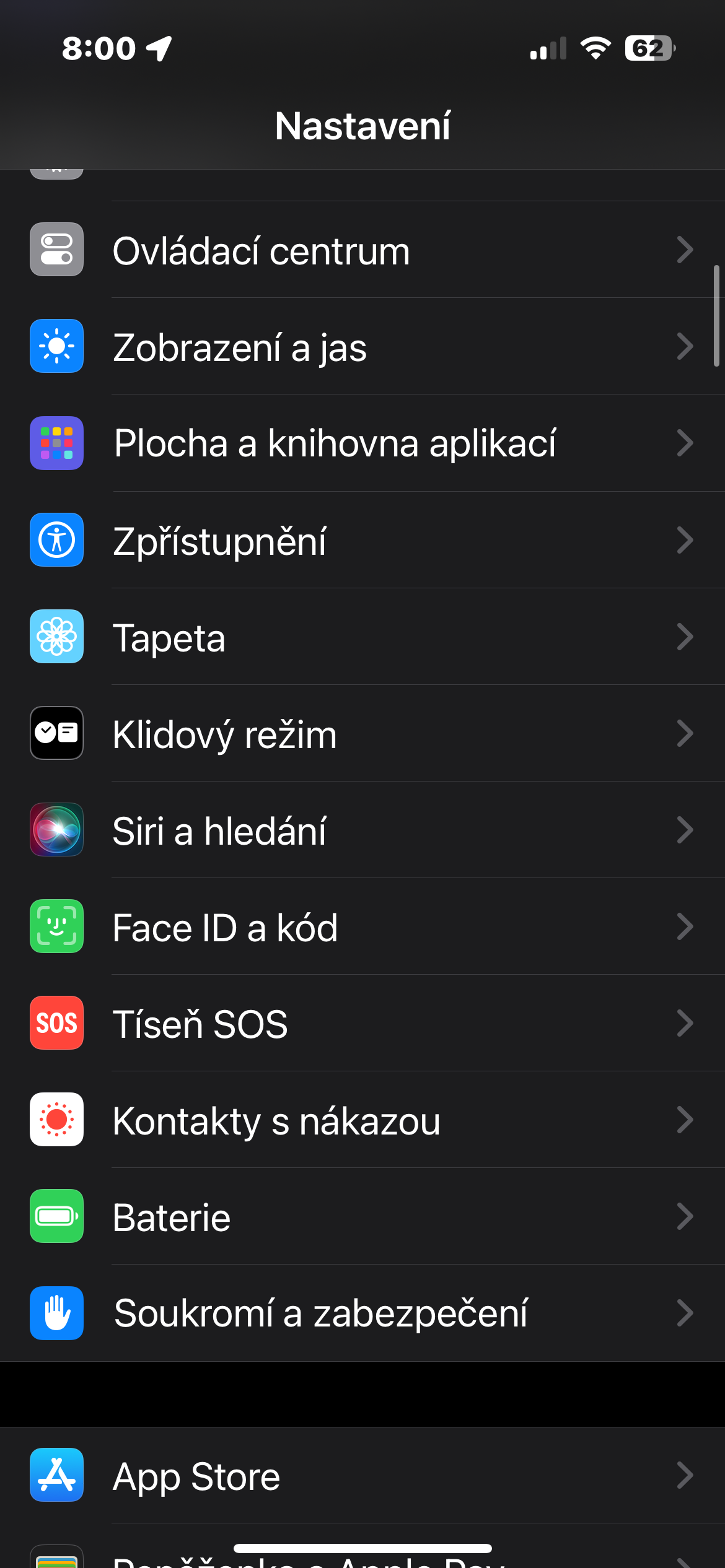This screenshot has height=1568, width=725.
Task: Select Zpřístupnění settings row
Action: pos(362,540)
